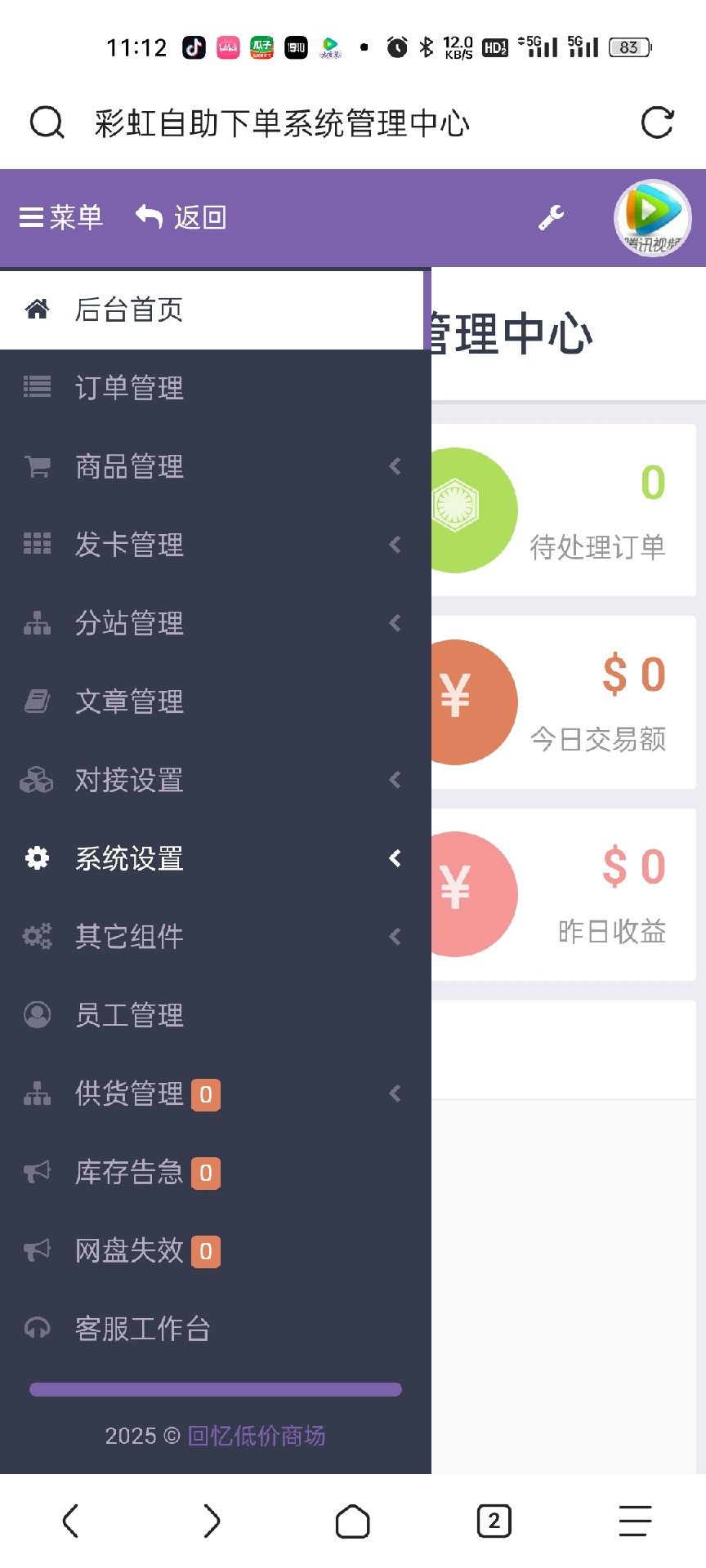Expand the 对接设置 submenu
Image resolution: width=706 pixels, height=1568 pixels.
click(x=129, y=780)
